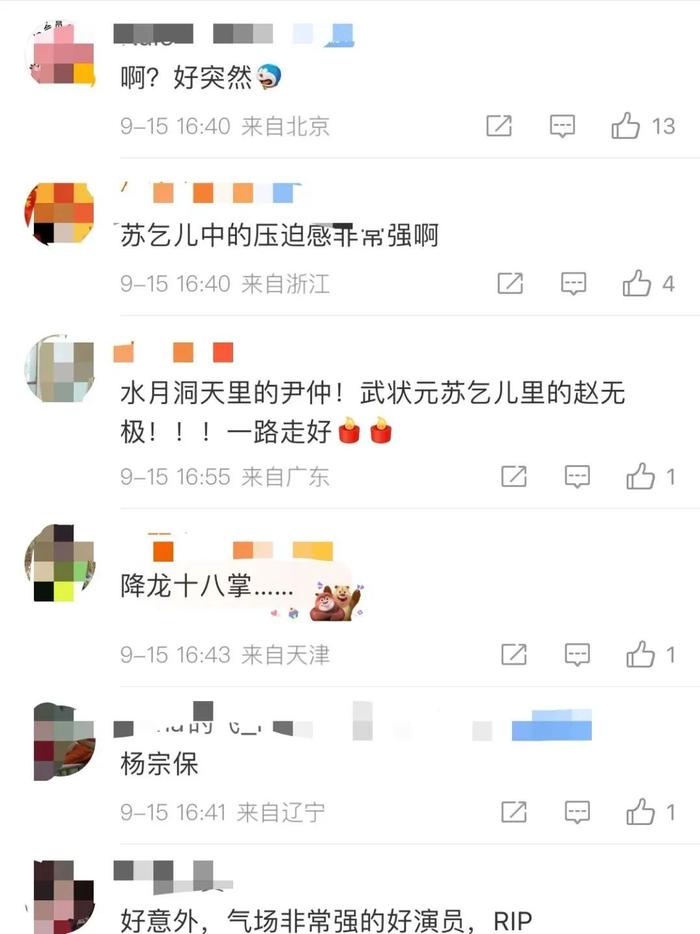Reply to the comment "杨宗保"

tap(577, 811)
